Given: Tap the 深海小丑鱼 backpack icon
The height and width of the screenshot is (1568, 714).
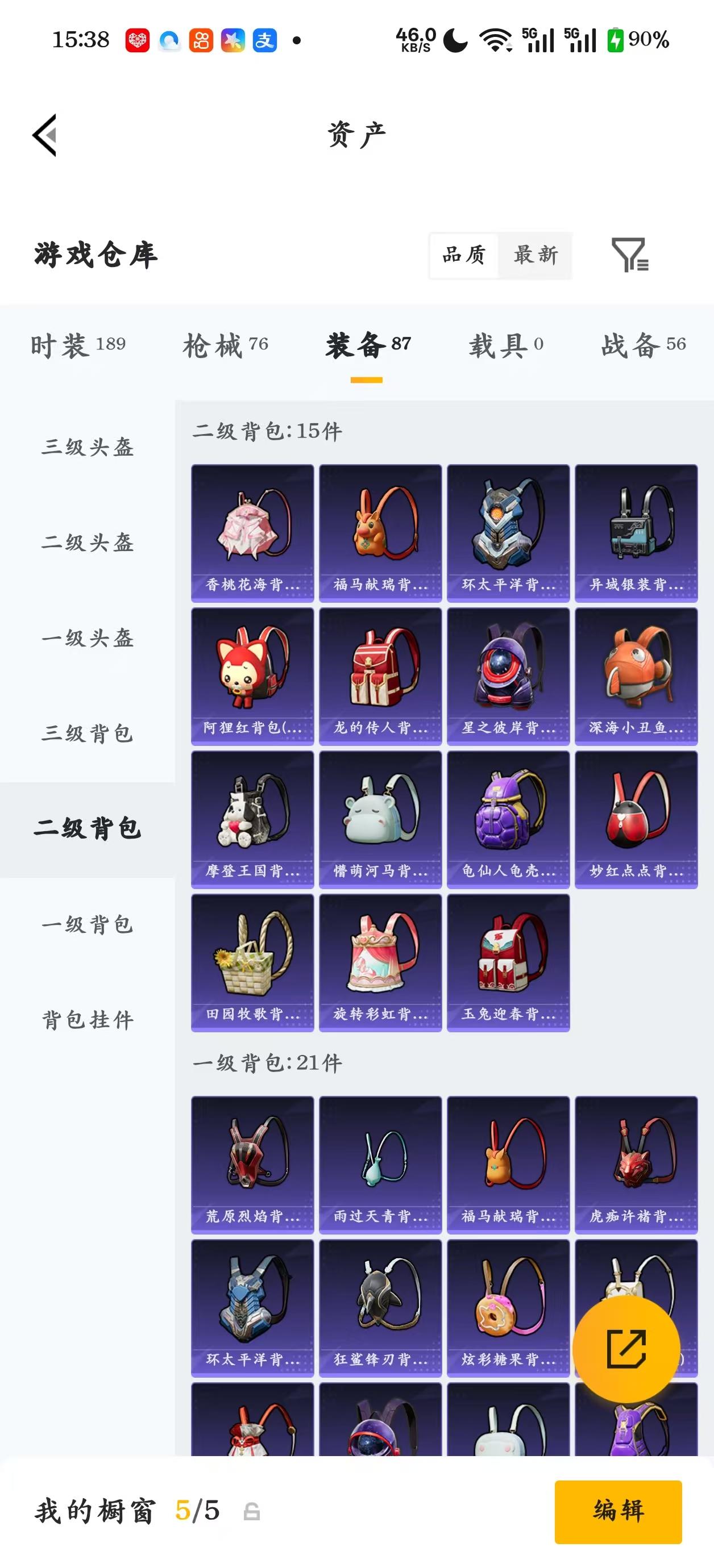Looking at the screenshot, I should 636,674.
